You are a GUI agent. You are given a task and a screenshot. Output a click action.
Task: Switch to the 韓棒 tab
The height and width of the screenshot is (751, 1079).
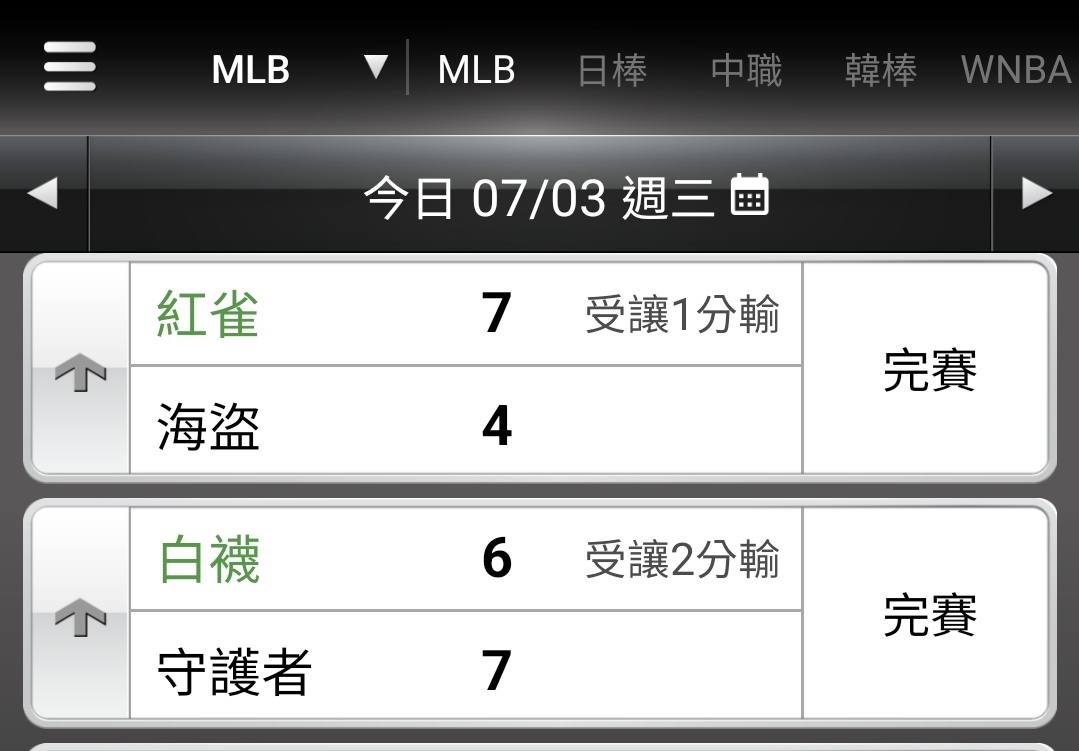880,70
